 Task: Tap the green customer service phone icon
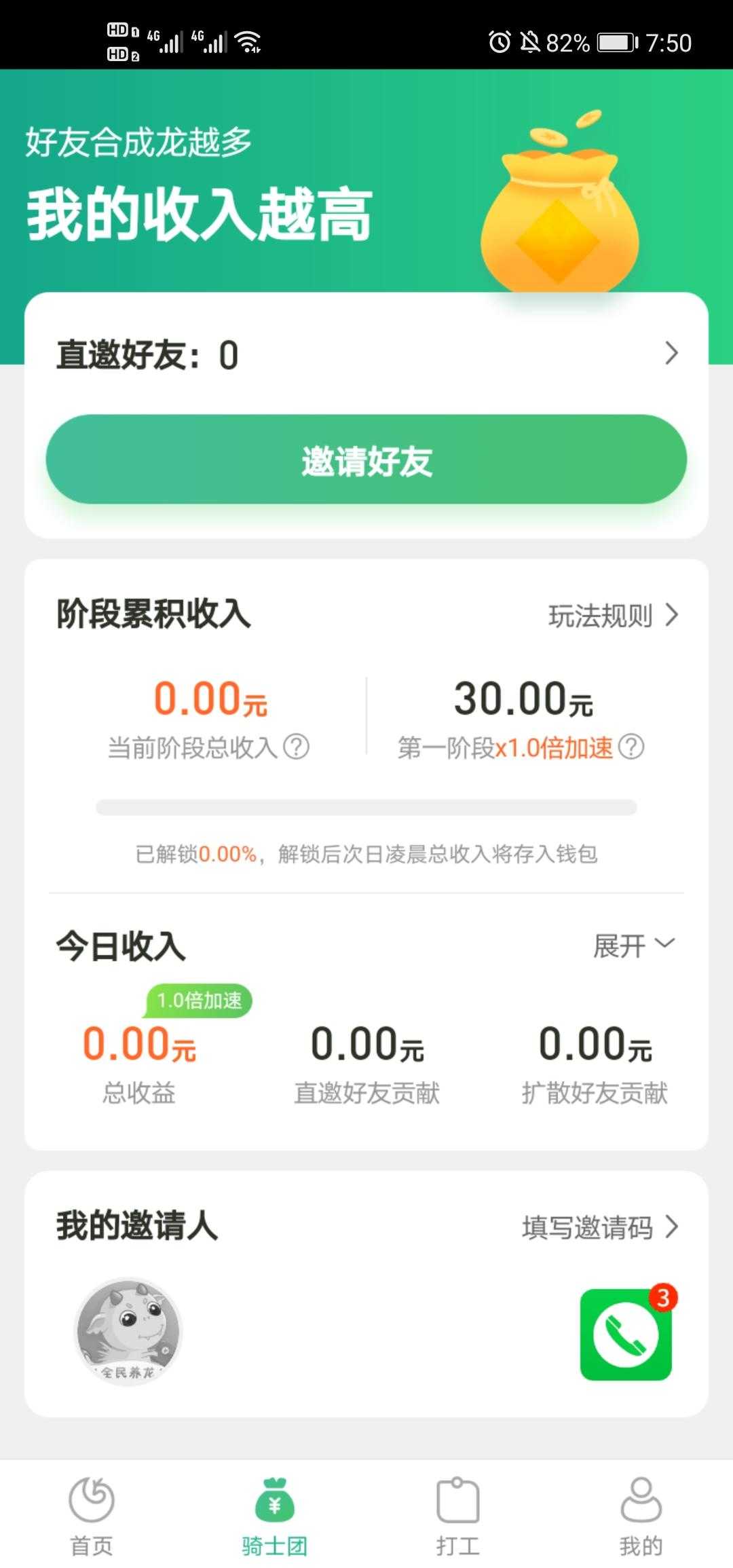(x=626, y=1332)
